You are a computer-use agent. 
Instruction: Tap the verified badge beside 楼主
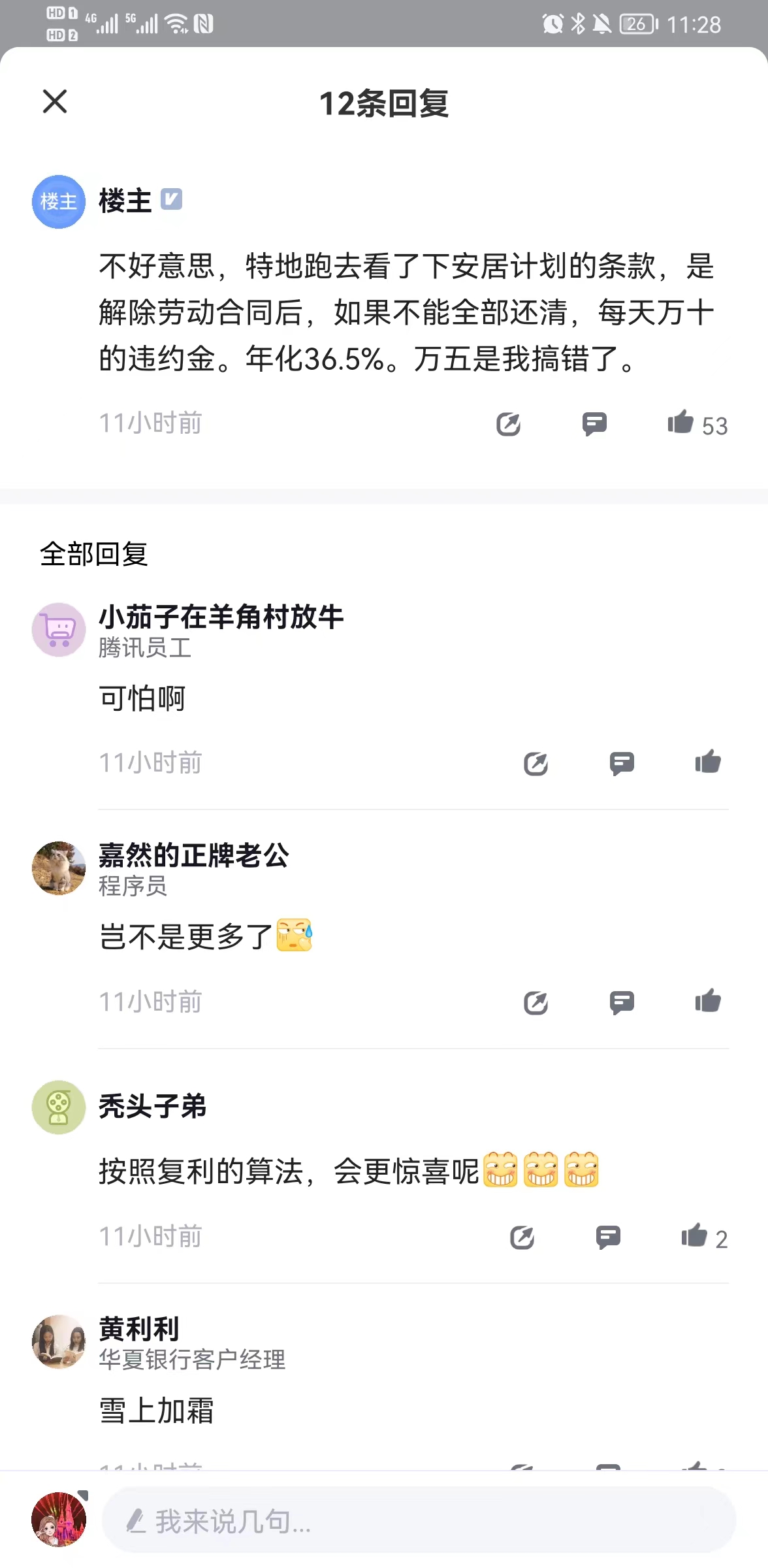point(173,199)
